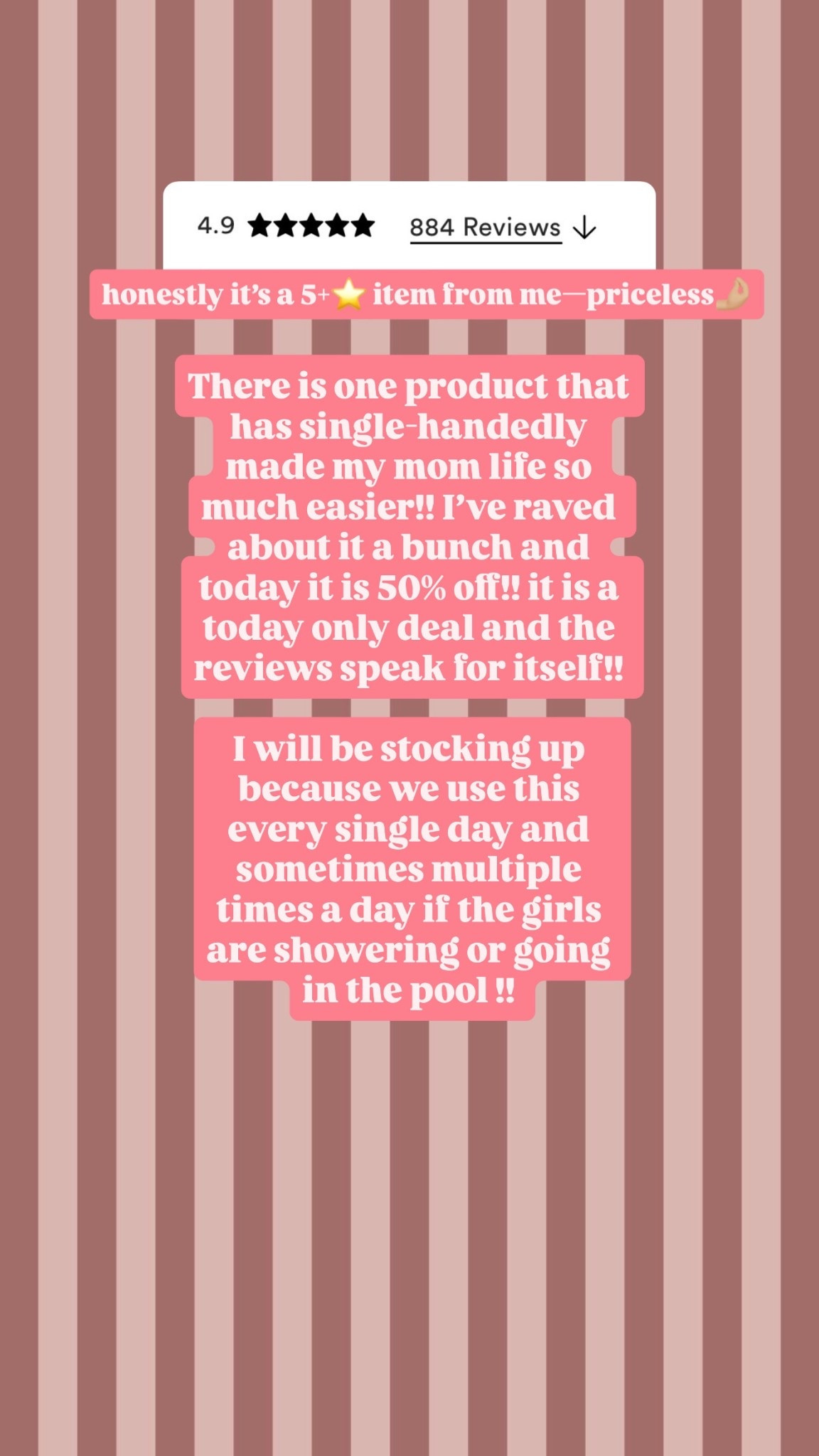Click the 'honestly it's a 5+' caption sticker
The height and width of the screenshot is (1456, 819).
pos(427,294)
